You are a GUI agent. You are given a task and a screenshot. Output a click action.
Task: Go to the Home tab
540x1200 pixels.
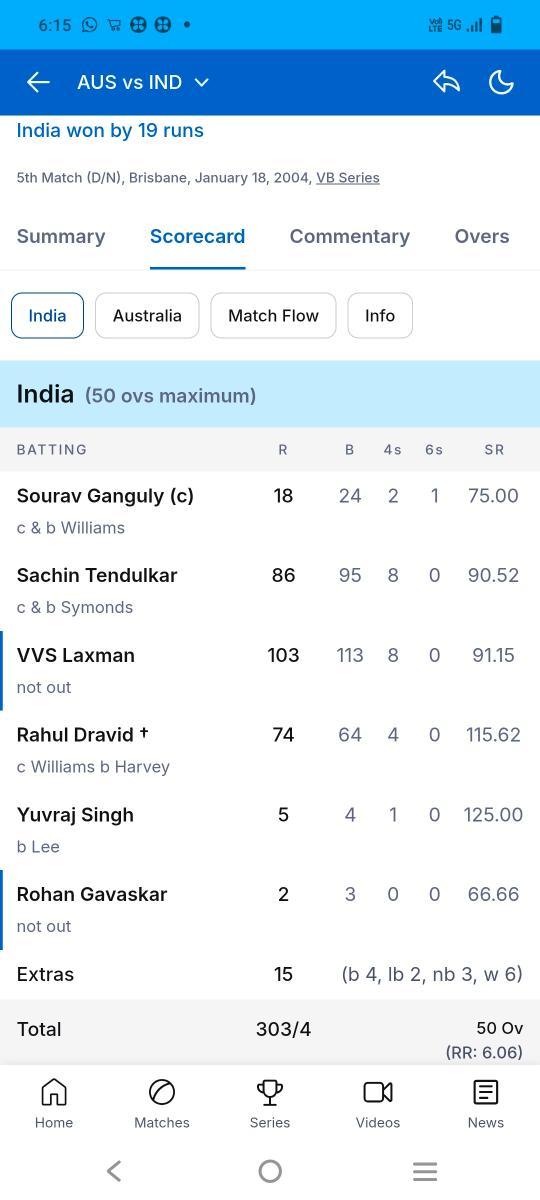[x=54, y=1104]
